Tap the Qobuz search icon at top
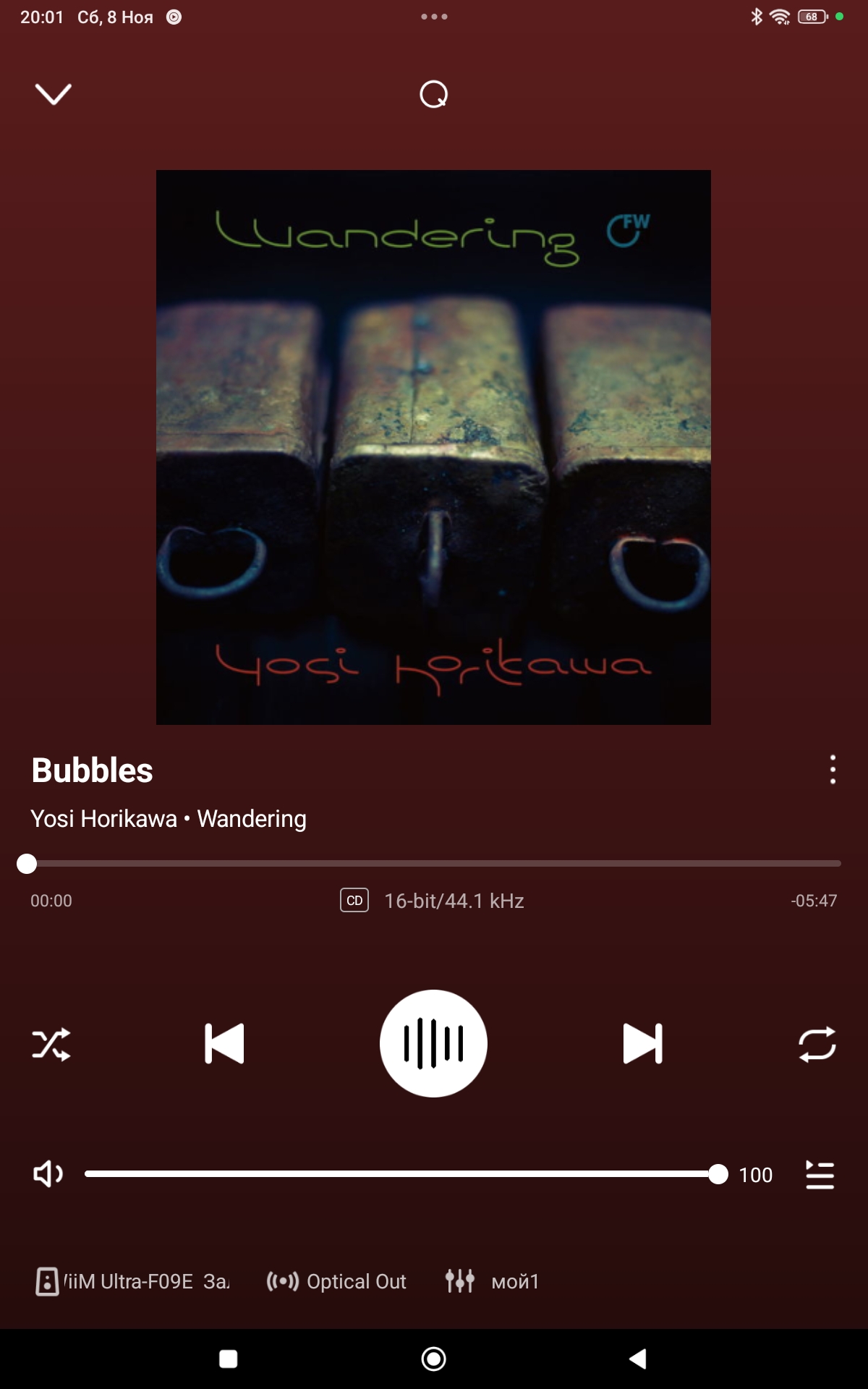 coord(434,94)
